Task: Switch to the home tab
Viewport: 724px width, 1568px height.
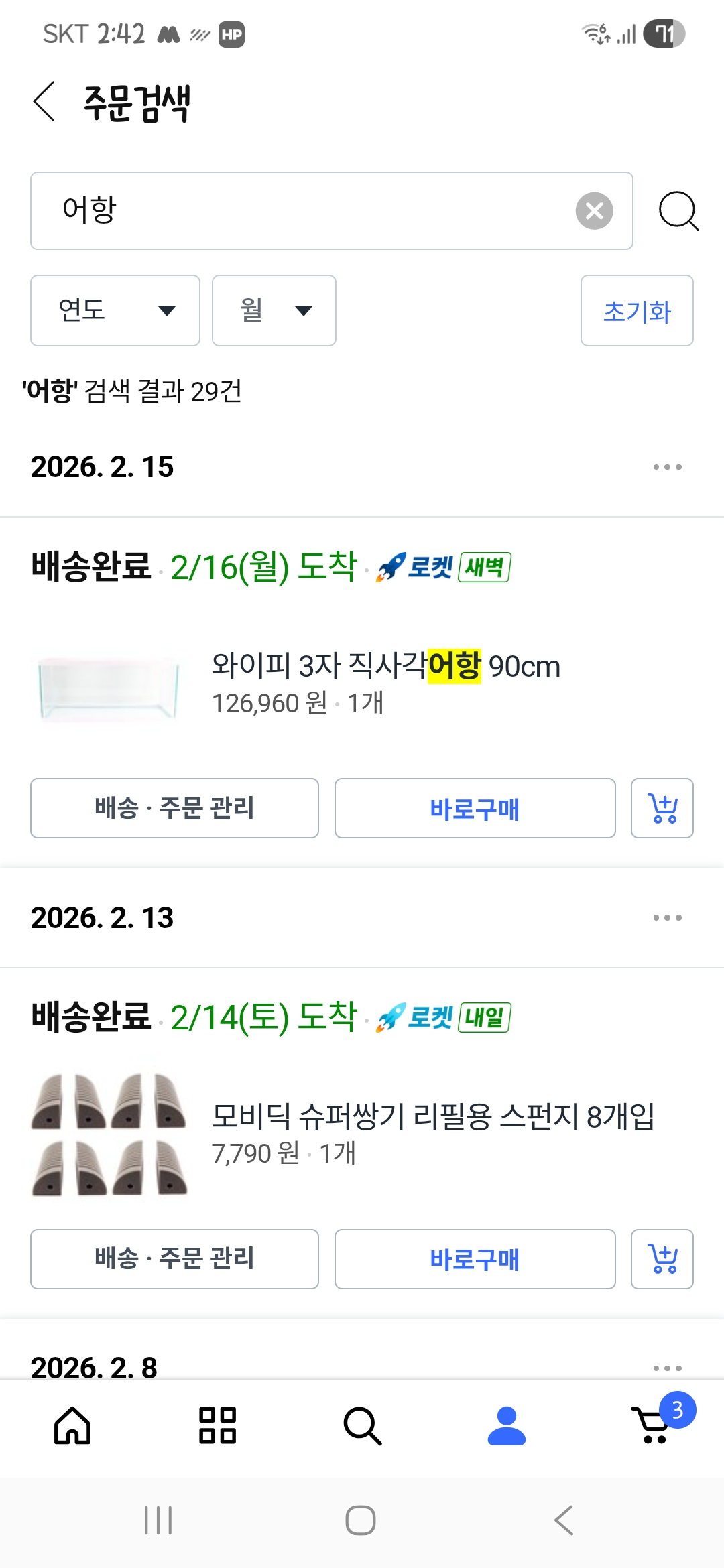Action: (72, 1425)
